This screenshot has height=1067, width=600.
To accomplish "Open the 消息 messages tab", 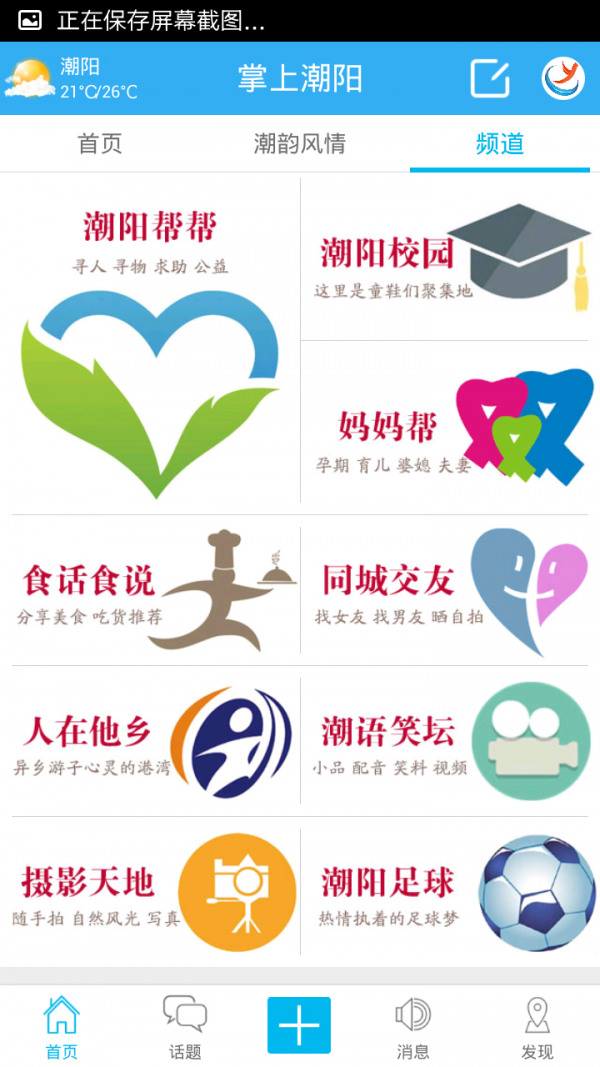I will pos(413,1027).
